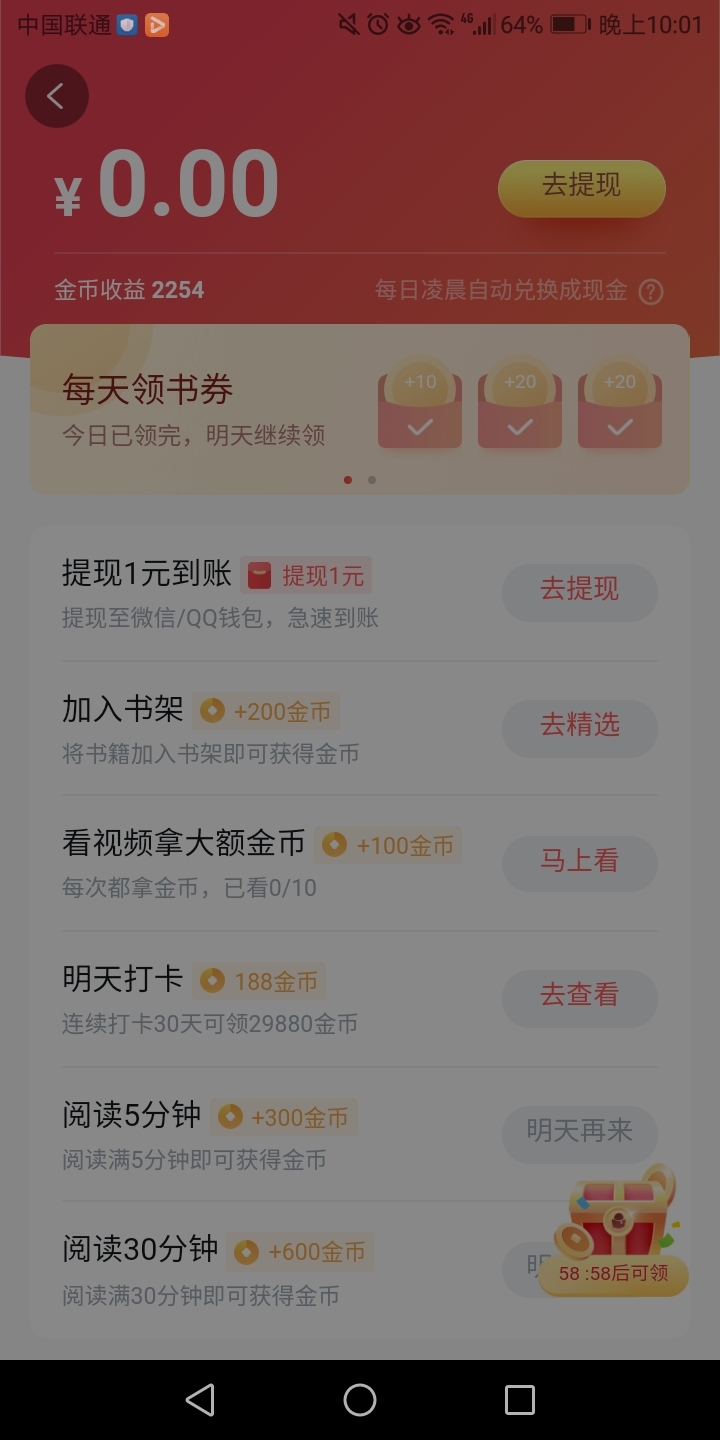This screenshot has width=720, height=1440.
Task: Tap the yellow 去提现 button beside the balance
Action: pyautogui.click(x=581, y=187)
